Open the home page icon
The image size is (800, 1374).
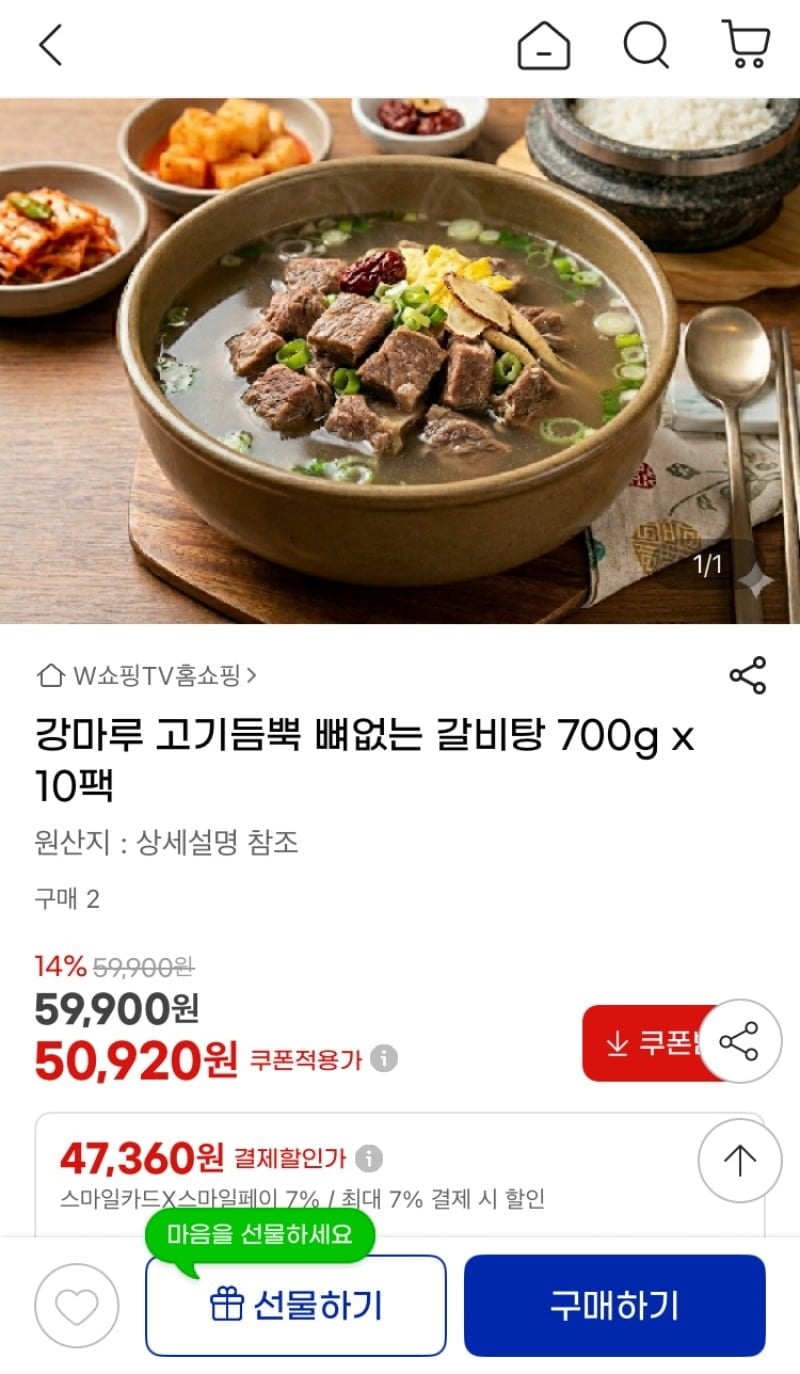coord(543,46)
